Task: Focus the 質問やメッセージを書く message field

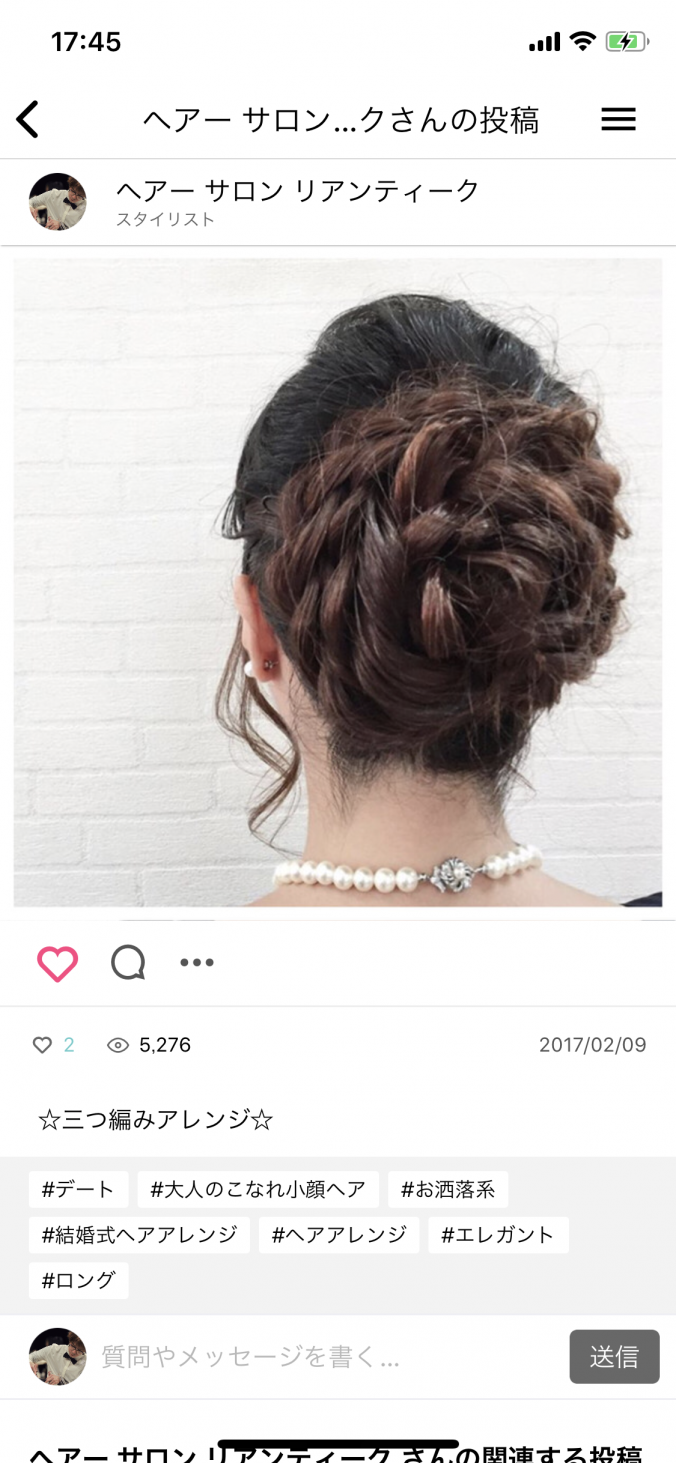Action: (x=320, y=1357)
